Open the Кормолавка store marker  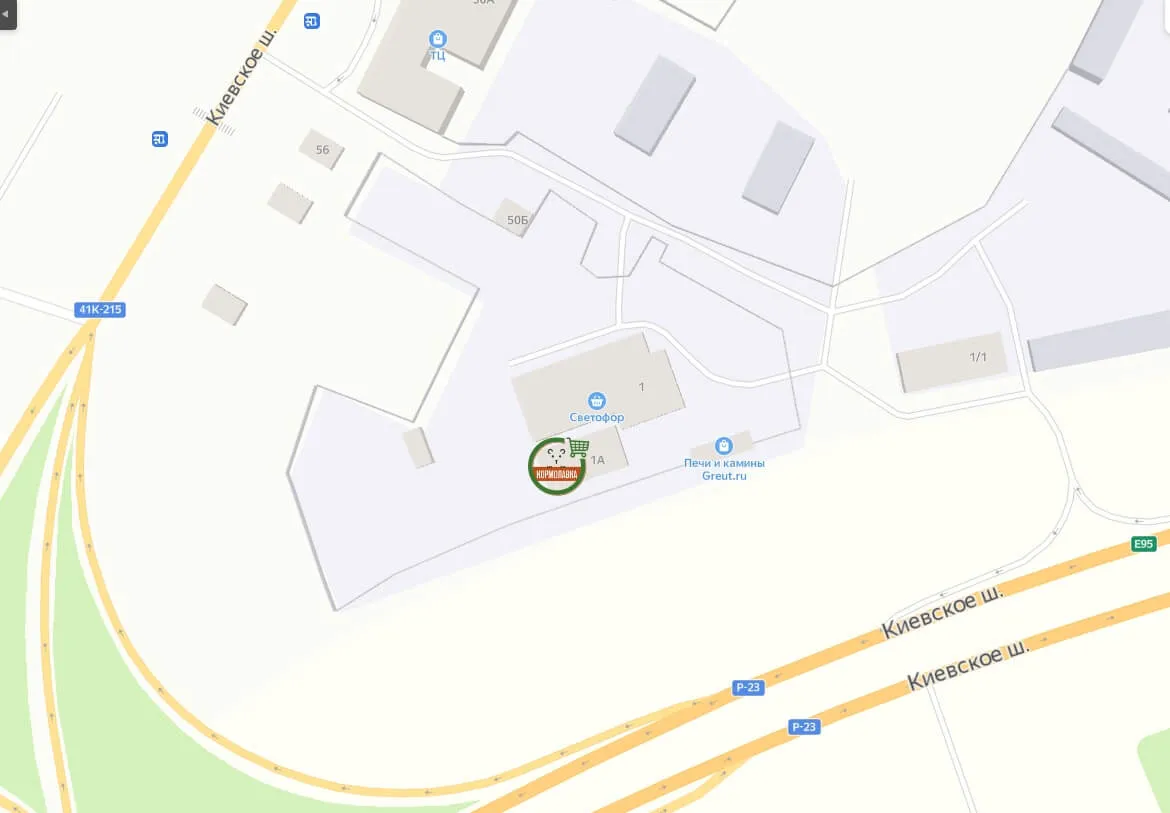point(557,466)
